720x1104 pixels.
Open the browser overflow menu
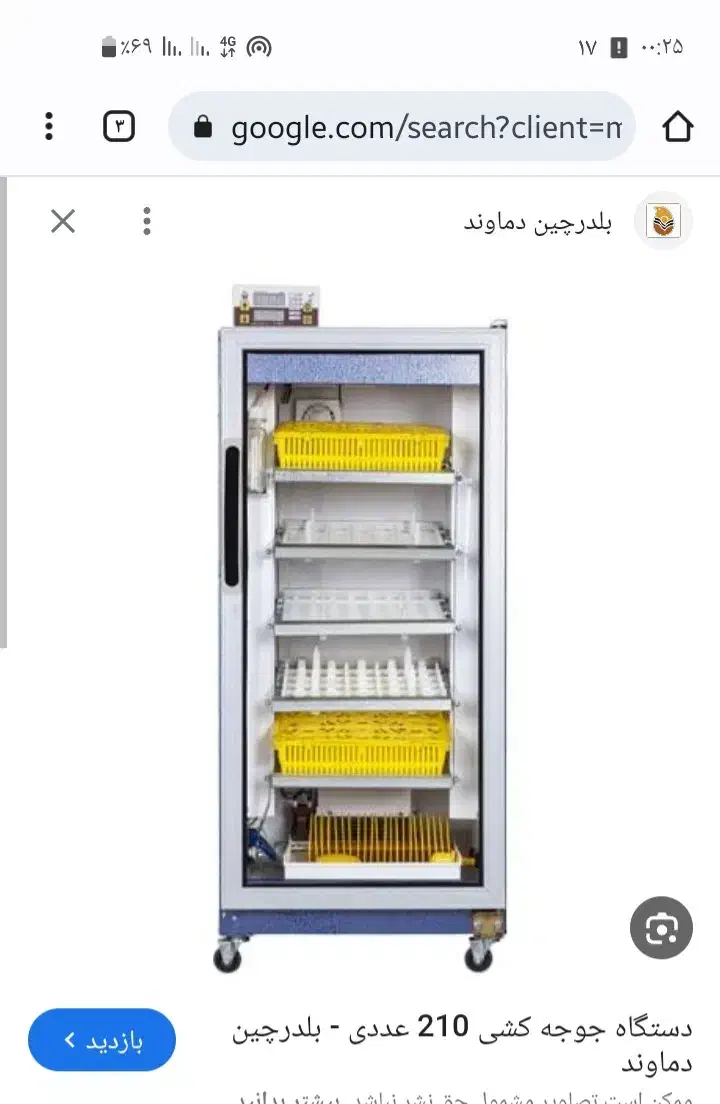coord(48,126)
